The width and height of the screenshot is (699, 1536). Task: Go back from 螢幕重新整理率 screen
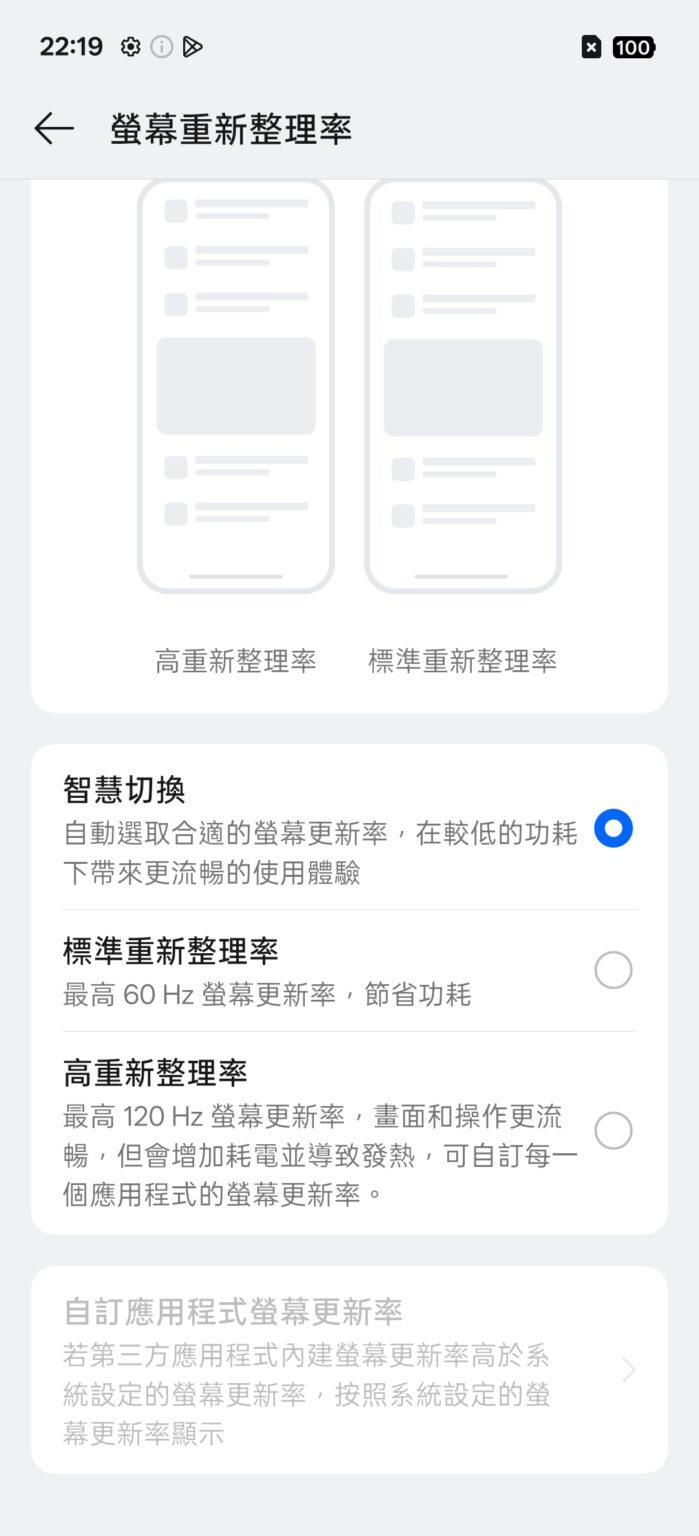pyautogui.click(x=54, y=128)
